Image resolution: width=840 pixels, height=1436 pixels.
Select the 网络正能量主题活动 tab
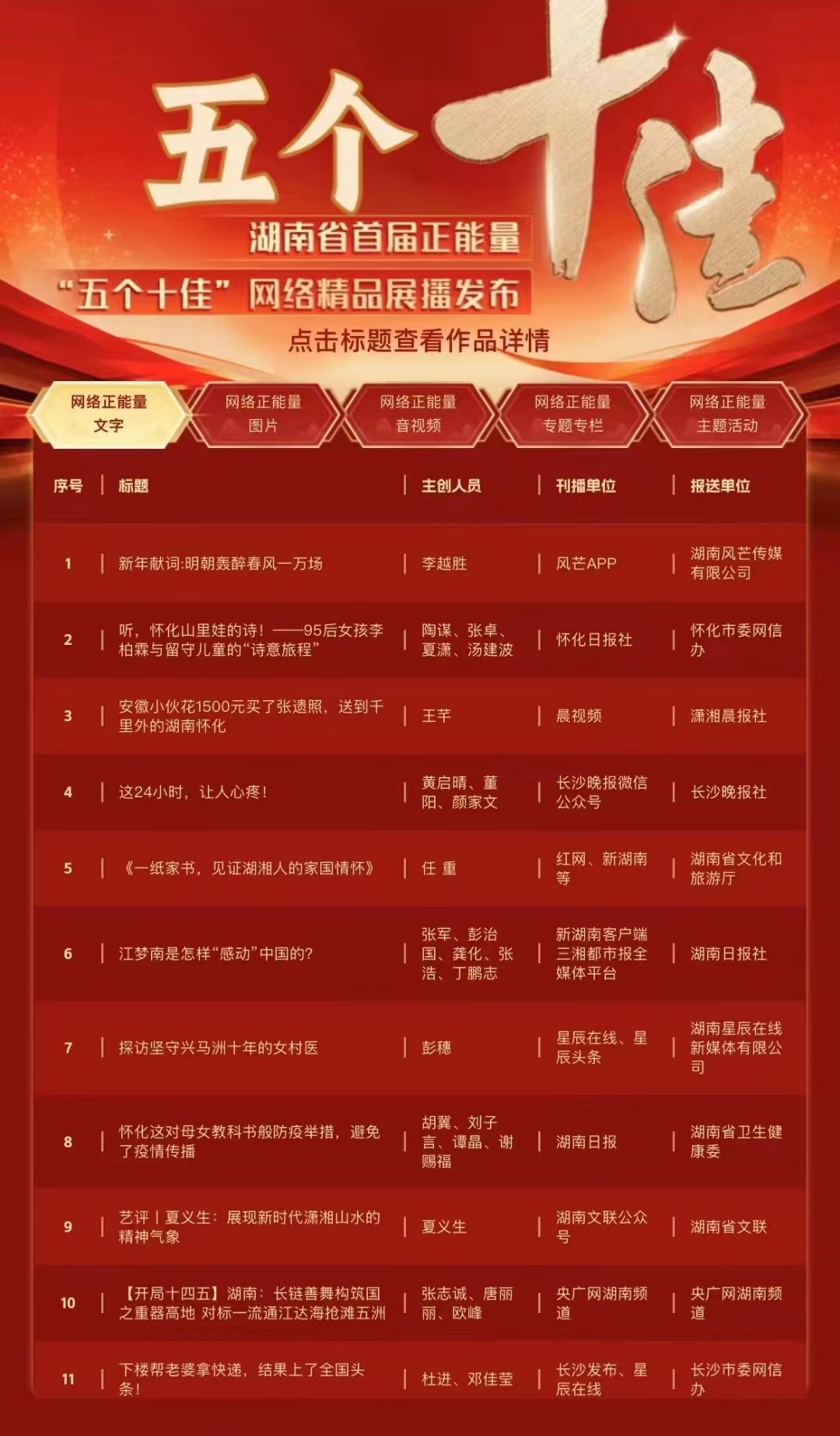[727, 414]
